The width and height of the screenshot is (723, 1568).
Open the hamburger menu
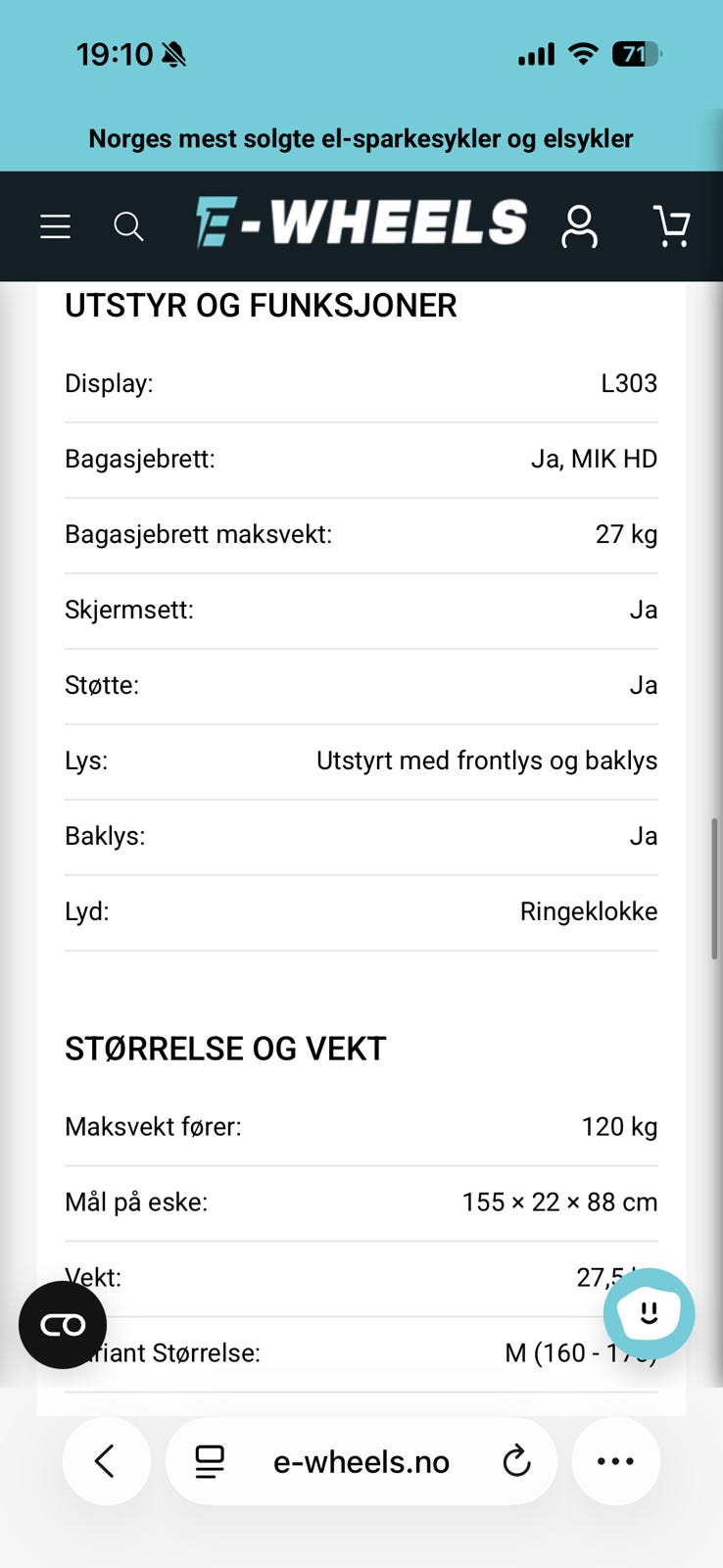[55, 227]
